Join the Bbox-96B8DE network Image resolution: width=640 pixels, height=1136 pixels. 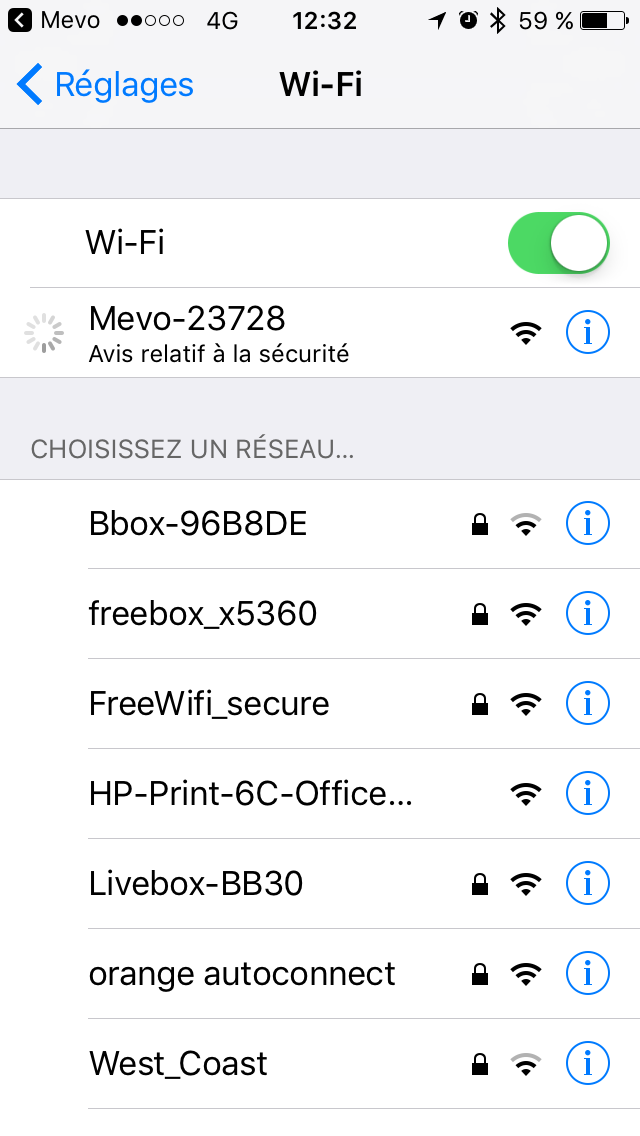click(x=320, y=524)
